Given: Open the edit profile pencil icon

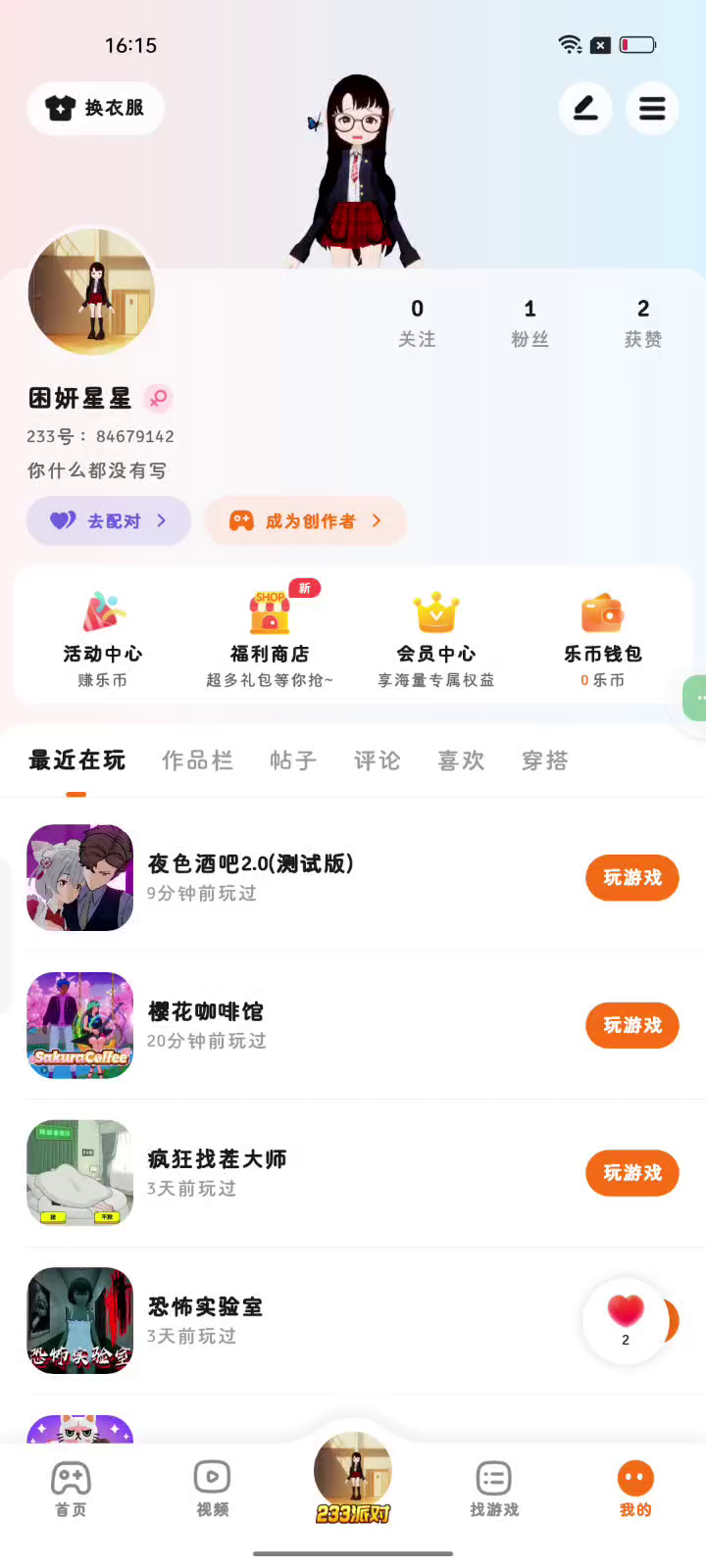Looking at the screenshot, I should pos(585,108).
